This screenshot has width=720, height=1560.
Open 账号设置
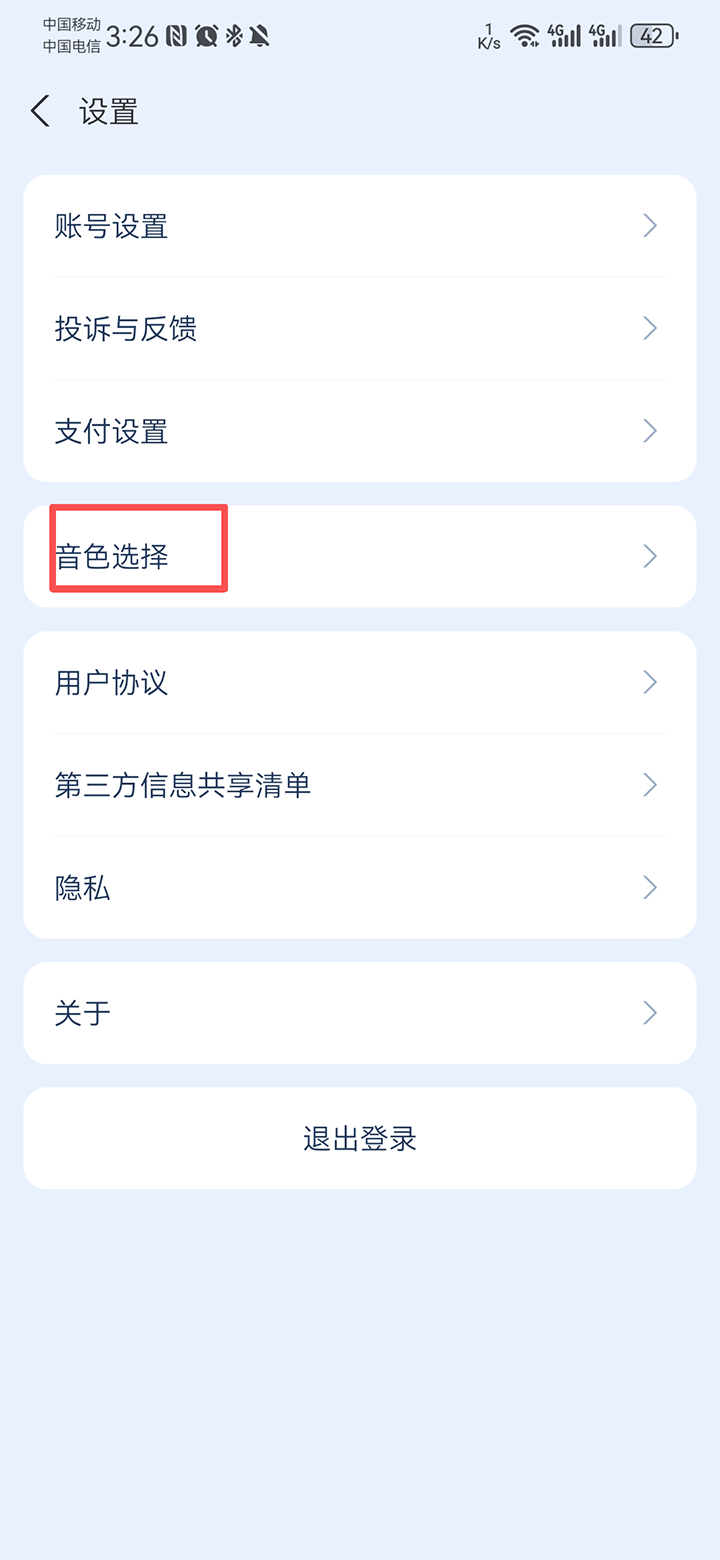point(359,226)
